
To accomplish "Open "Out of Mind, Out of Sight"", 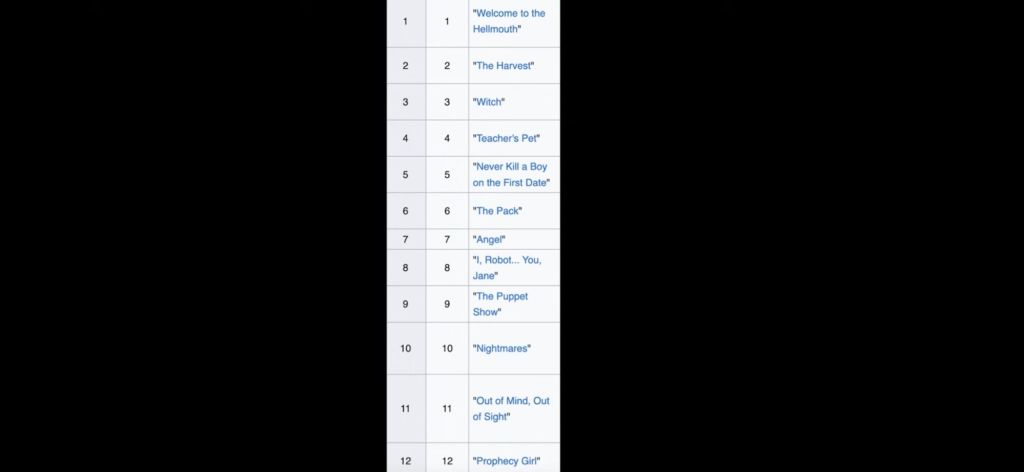I will pos(511,401).
